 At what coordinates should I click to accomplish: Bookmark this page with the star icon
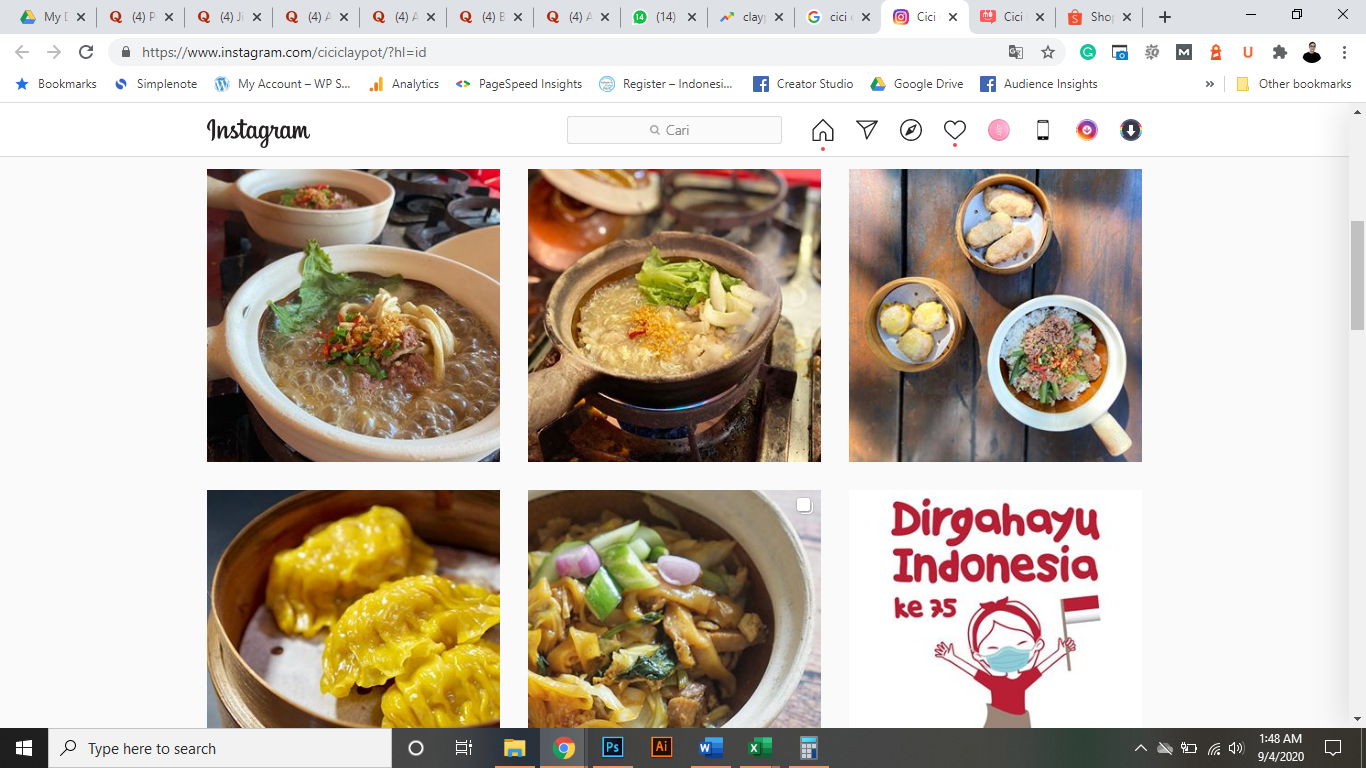tap(1048, 52)
